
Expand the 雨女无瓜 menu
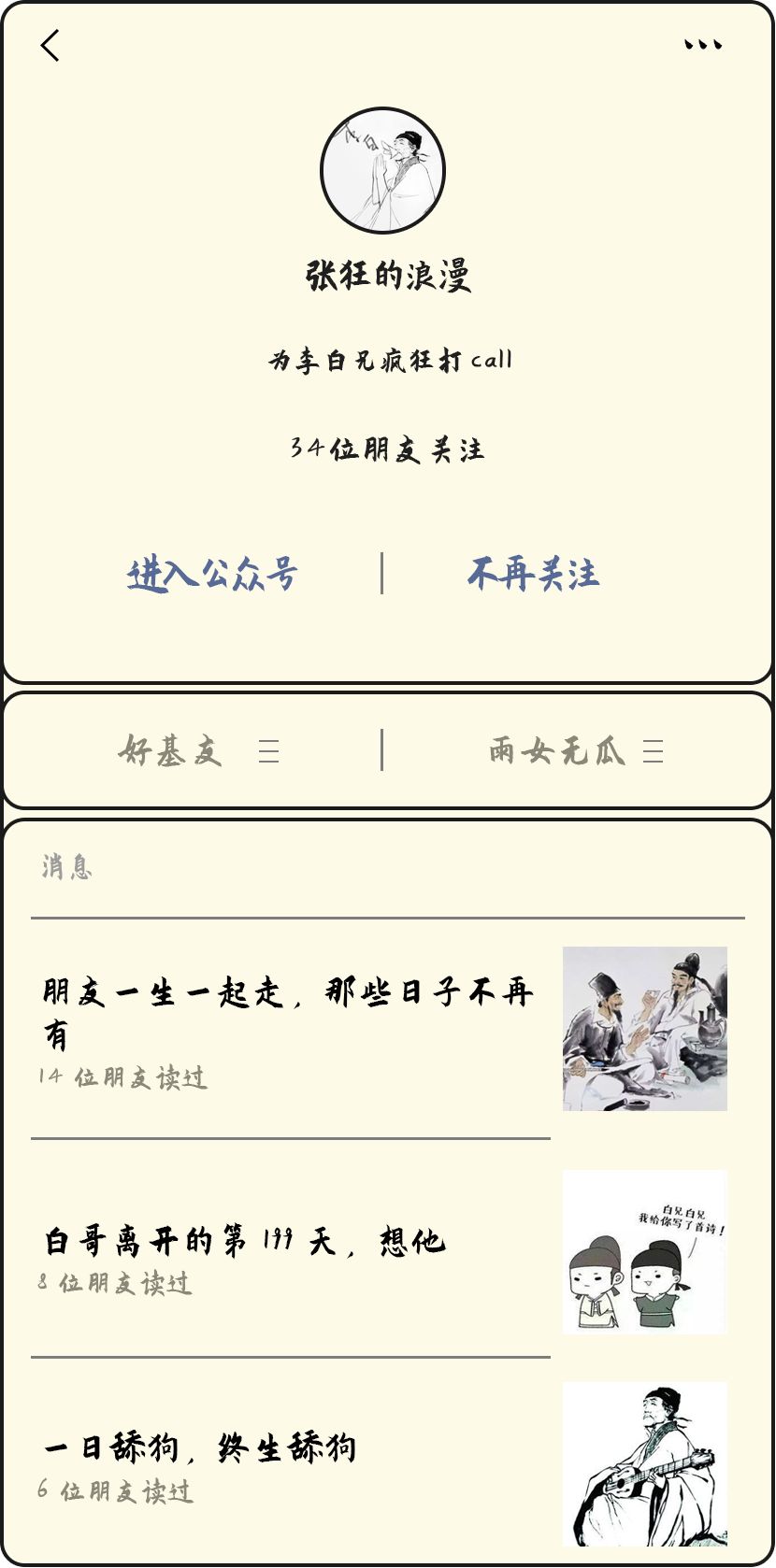575,750
